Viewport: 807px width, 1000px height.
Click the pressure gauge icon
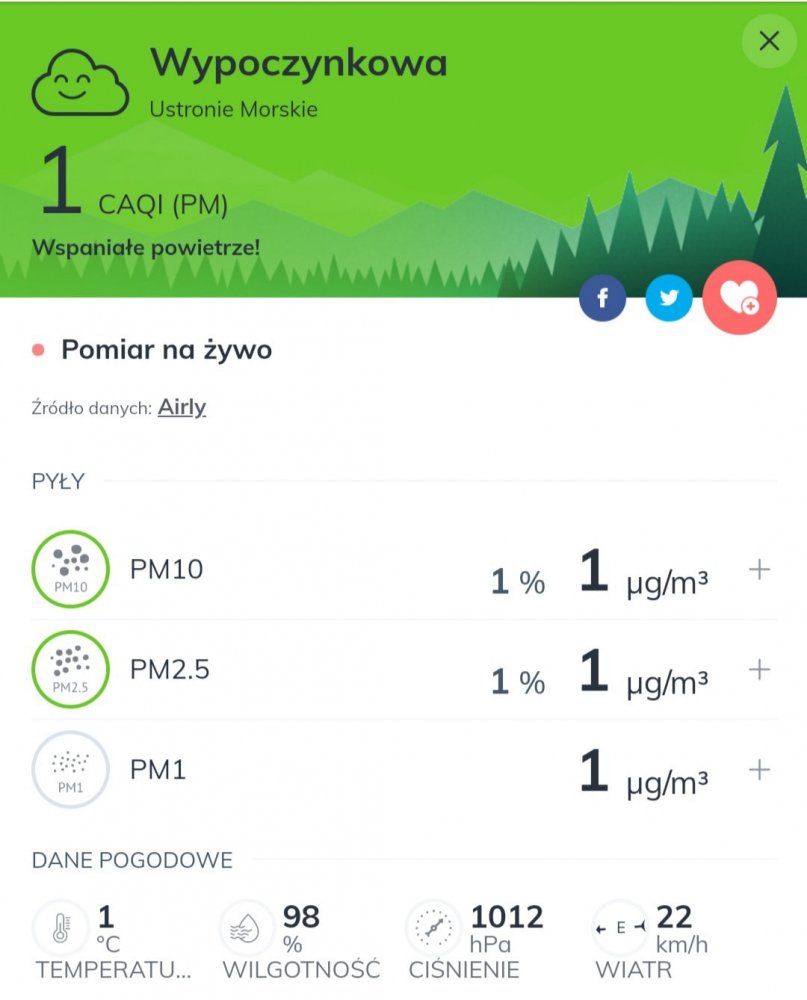(434, 927)
